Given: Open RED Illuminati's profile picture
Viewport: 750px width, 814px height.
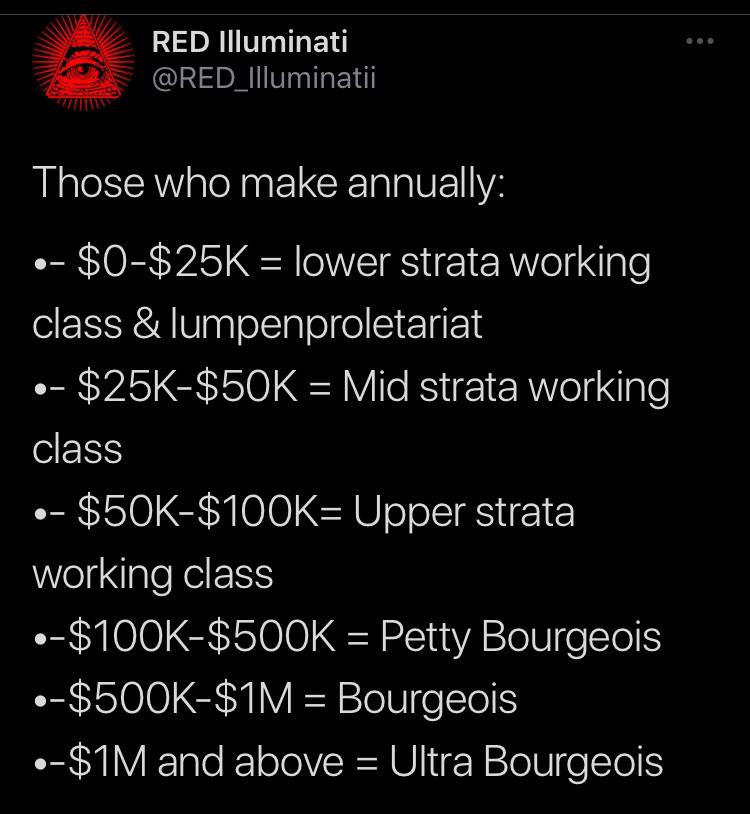Looking at the screenshot, I should point(85,60).
